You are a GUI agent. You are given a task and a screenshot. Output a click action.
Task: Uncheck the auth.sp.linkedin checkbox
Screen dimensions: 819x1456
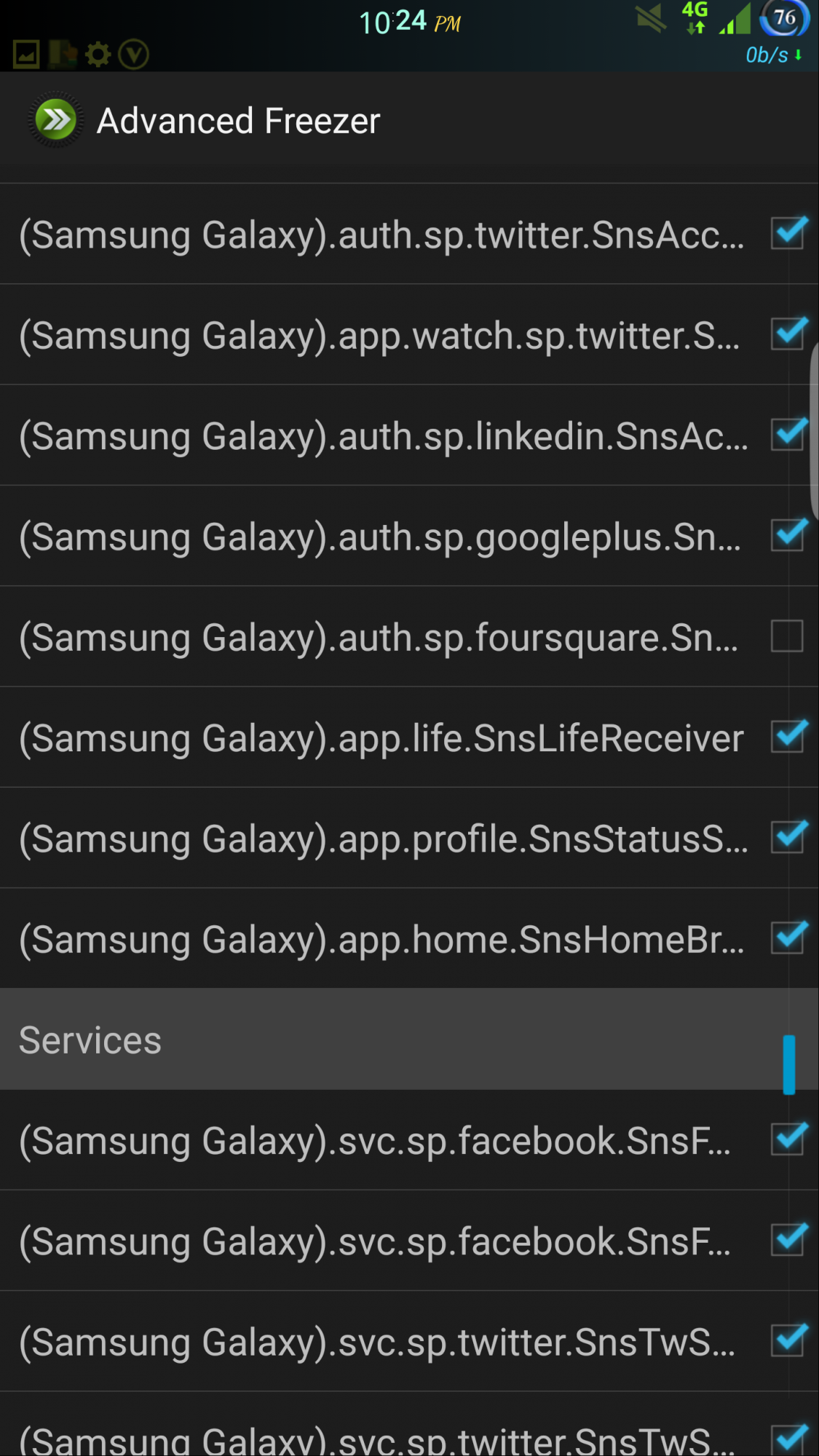coord(788,435)
